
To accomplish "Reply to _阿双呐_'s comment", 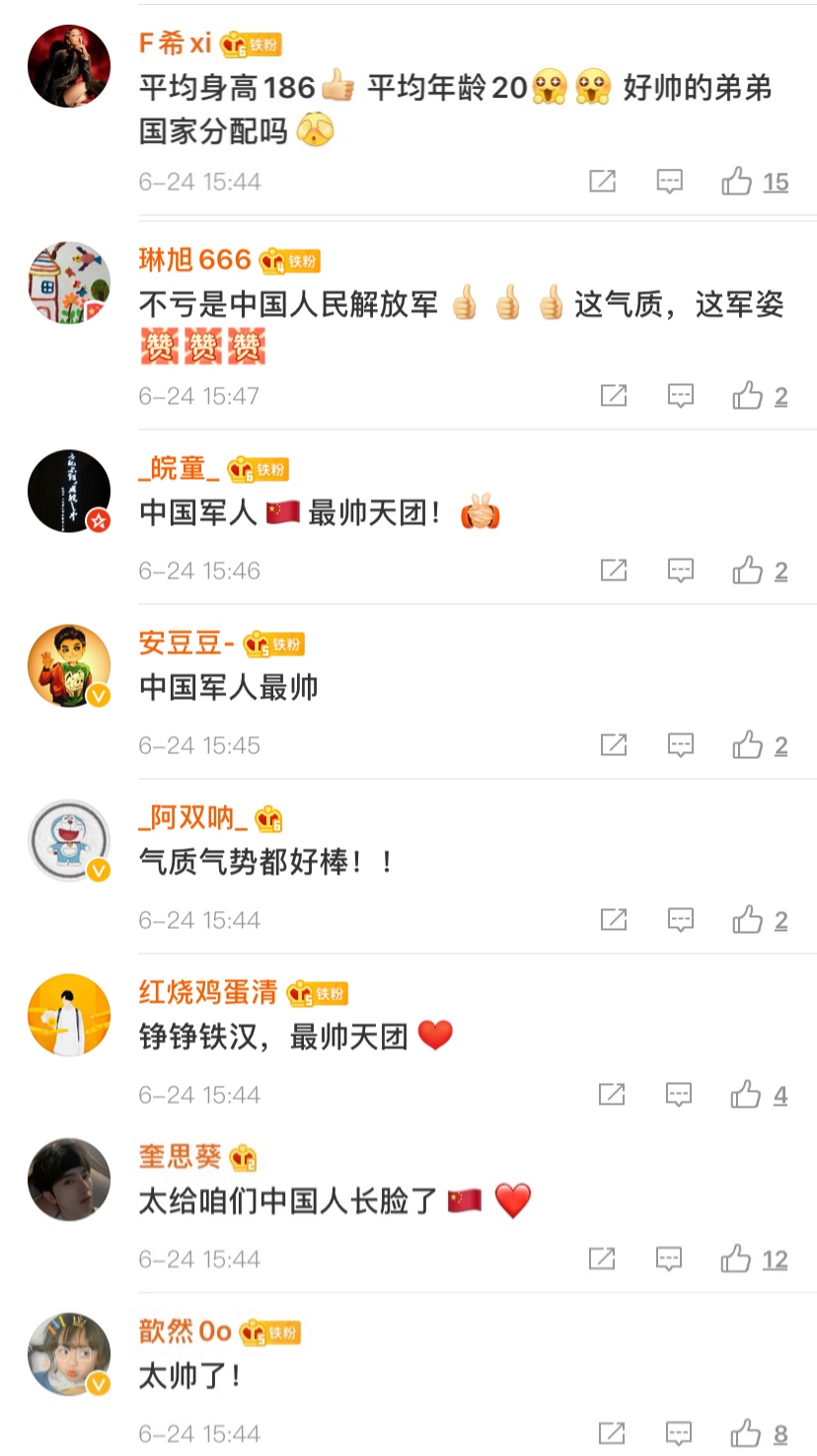I will pyautogui.click(x=681, y=920).
